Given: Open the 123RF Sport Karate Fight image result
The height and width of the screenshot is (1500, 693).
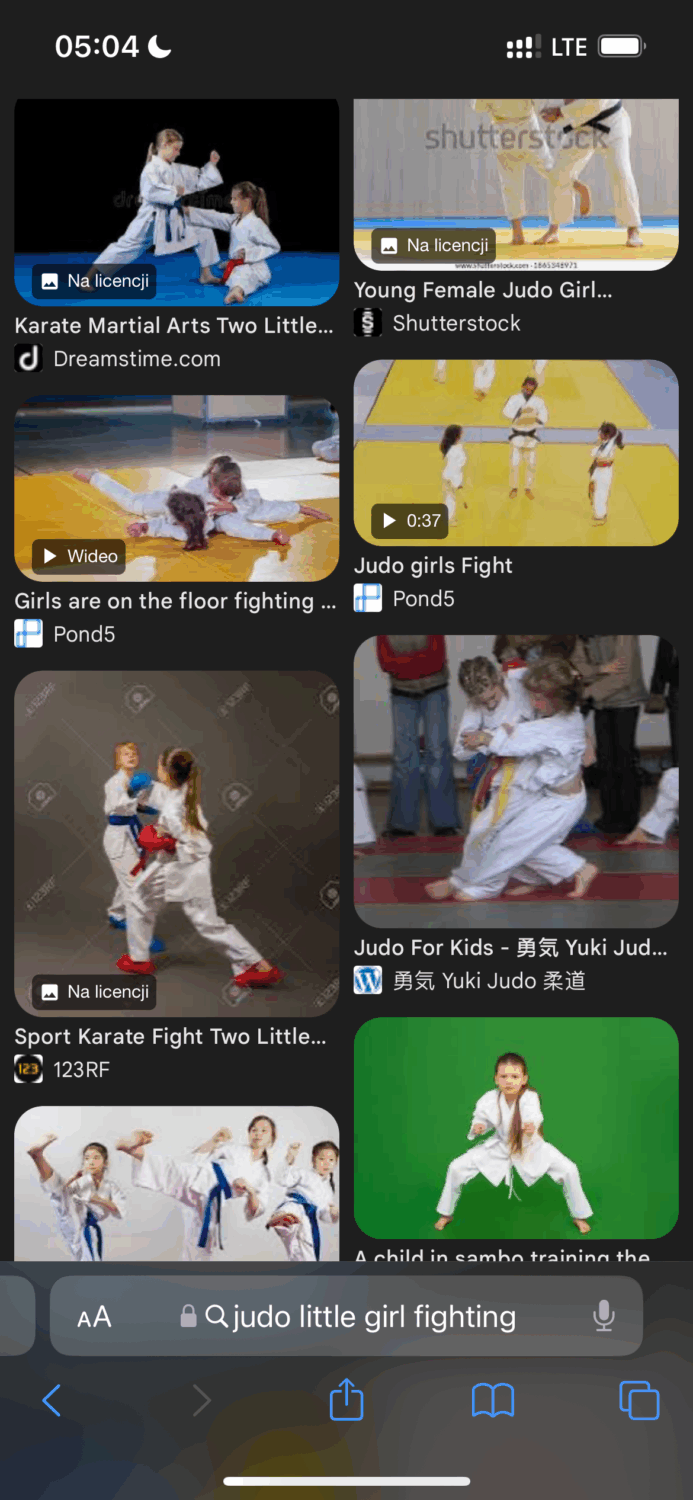Looking at the screenshot, I should [176, 843].
